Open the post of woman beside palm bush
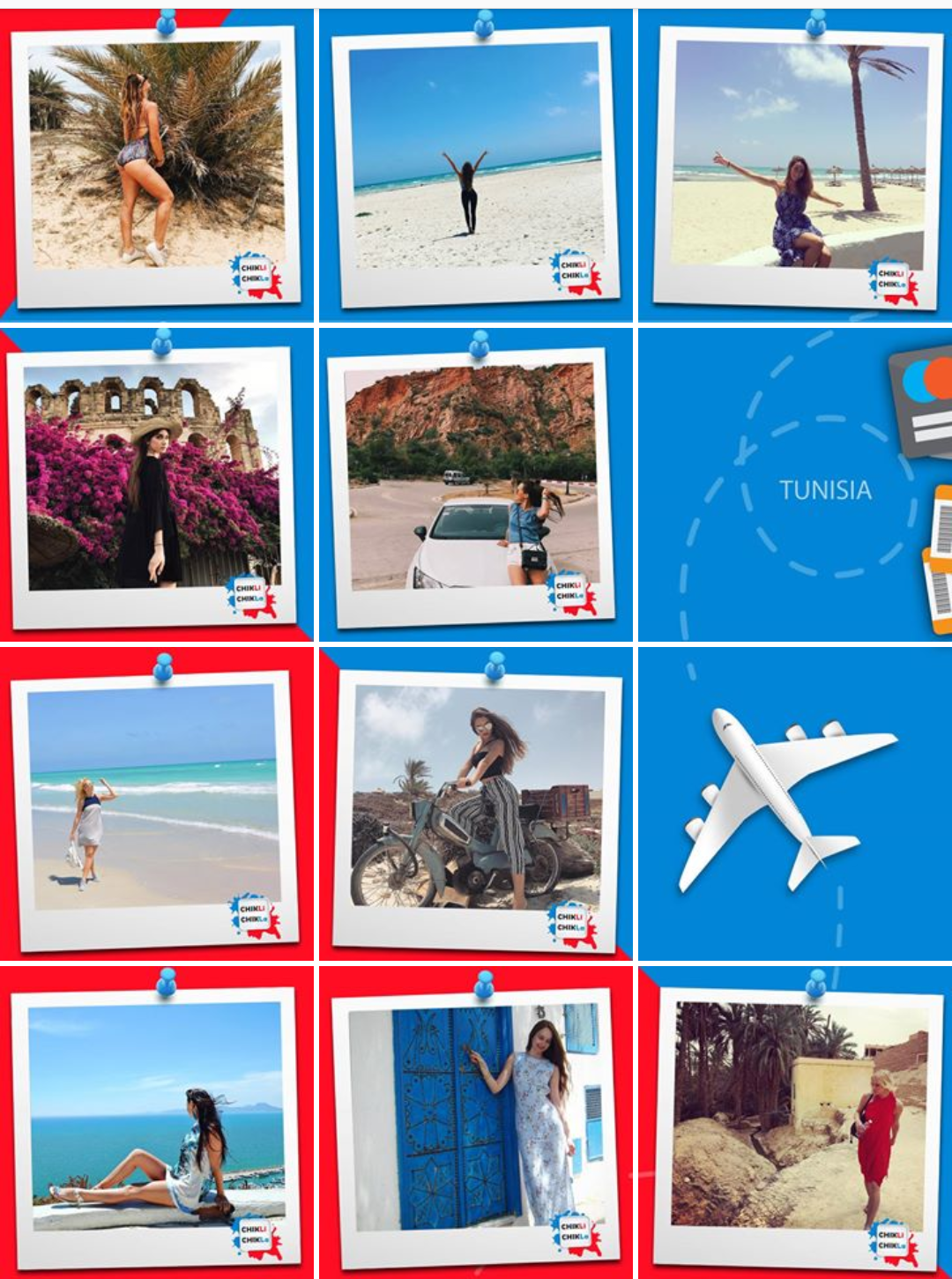Viewport: 952px width, 1279px height. [x=157, y=163]
